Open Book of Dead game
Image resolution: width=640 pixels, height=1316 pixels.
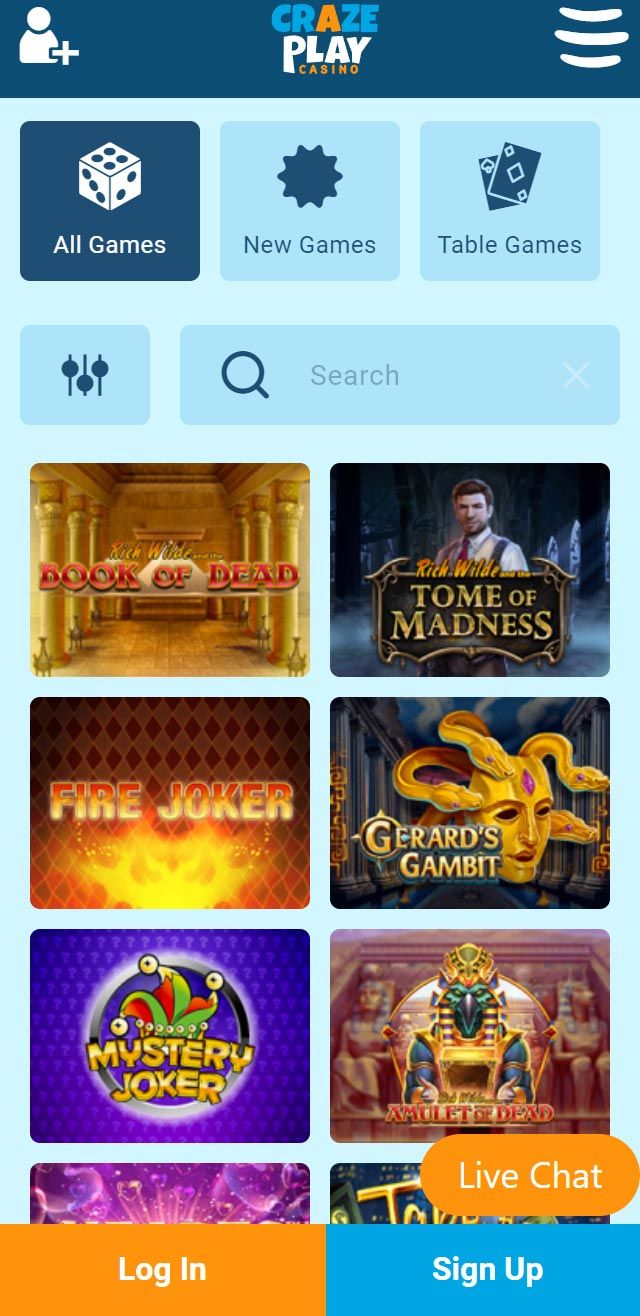[x=170, y=570]
